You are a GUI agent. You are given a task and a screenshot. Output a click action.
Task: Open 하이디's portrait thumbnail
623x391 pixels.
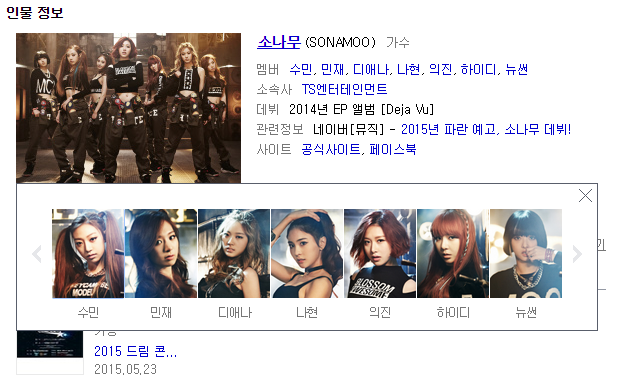click(x=453, y=254)
